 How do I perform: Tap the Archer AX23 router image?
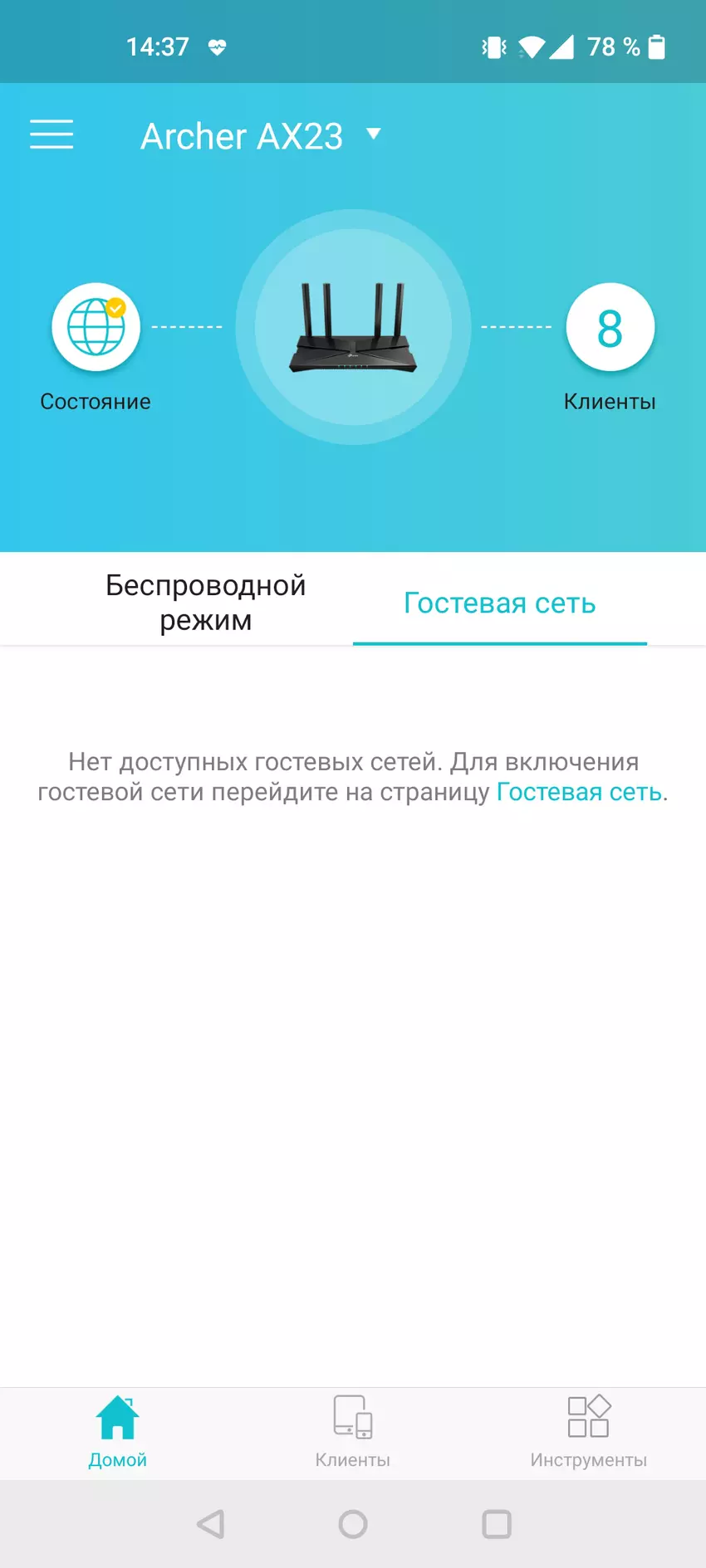point(353,327)
